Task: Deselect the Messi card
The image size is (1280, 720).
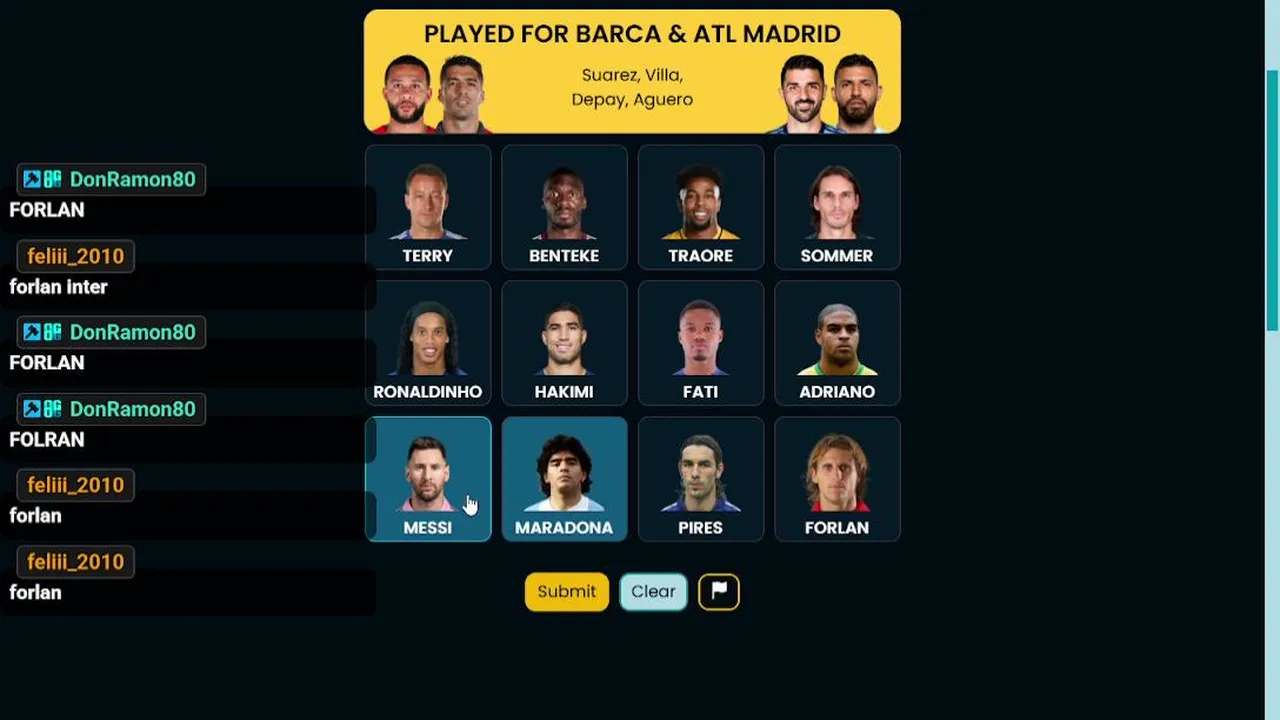Action: tap(428, 480)
